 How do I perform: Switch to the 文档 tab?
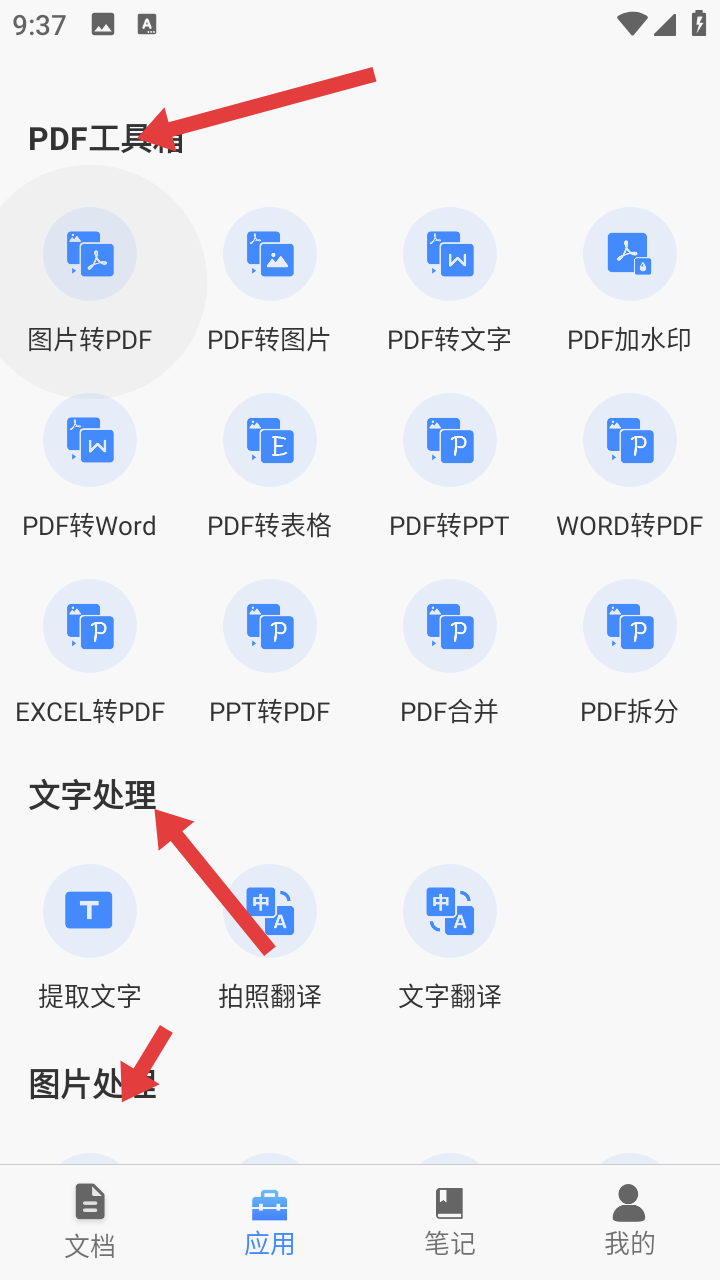(90, 1222)
